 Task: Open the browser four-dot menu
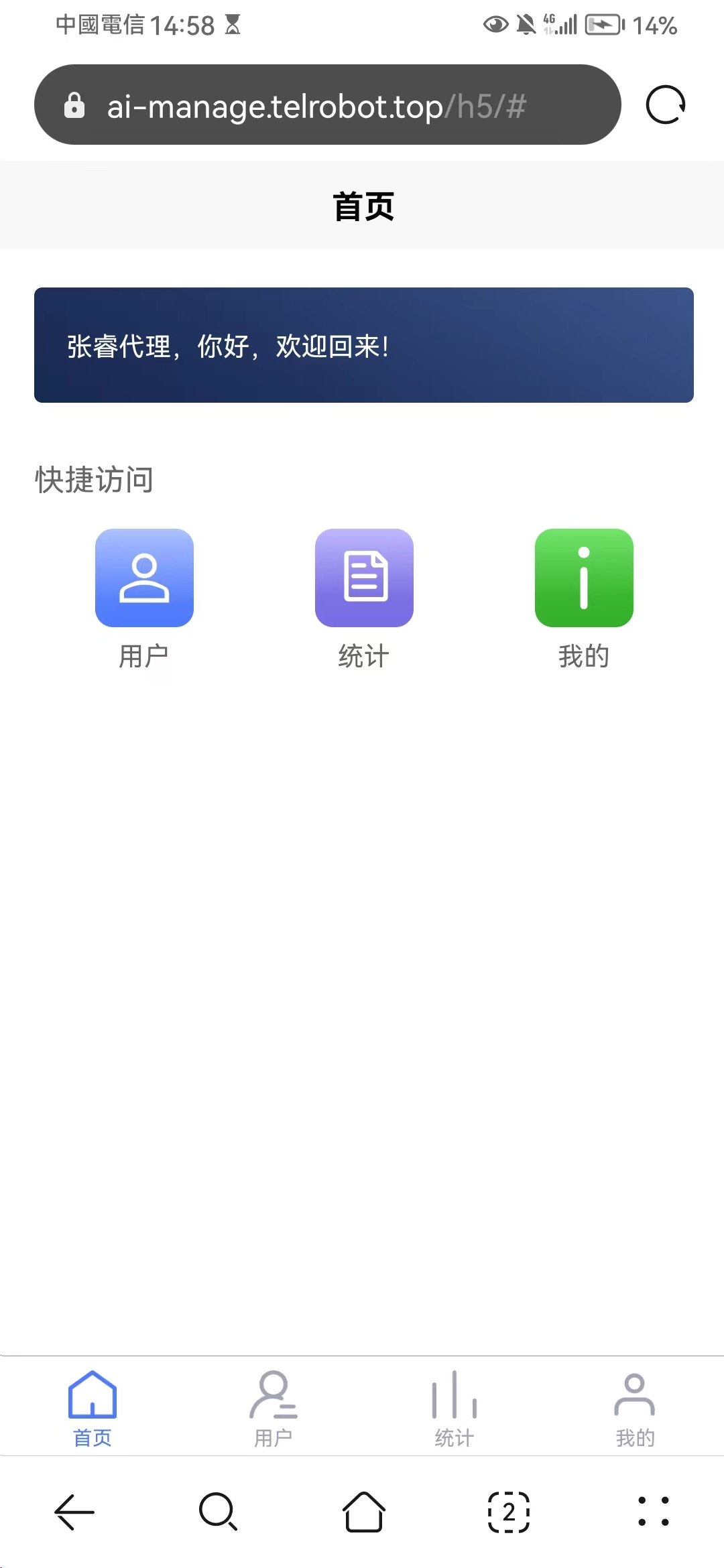(654, 1512)
